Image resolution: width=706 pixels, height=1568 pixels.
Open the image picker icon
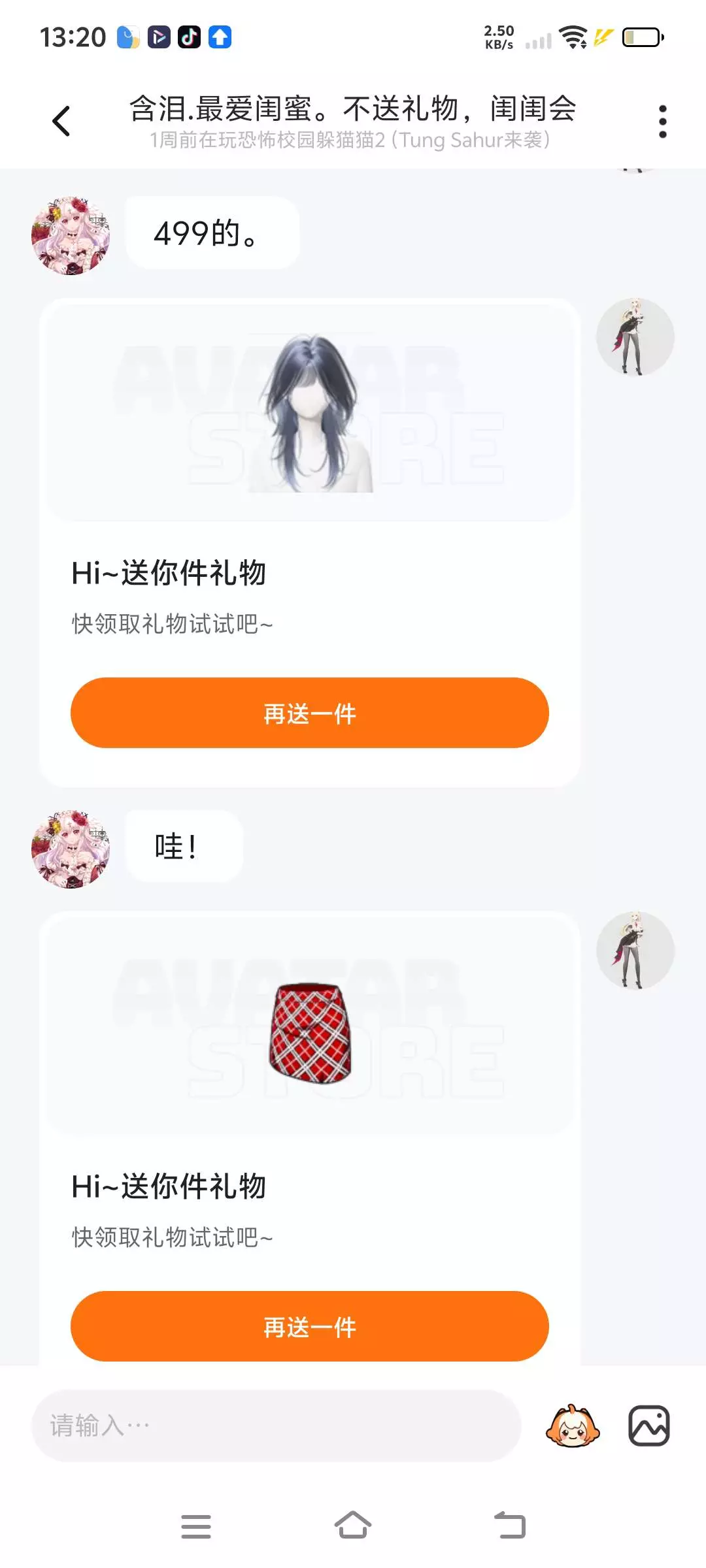[649, 1426]
